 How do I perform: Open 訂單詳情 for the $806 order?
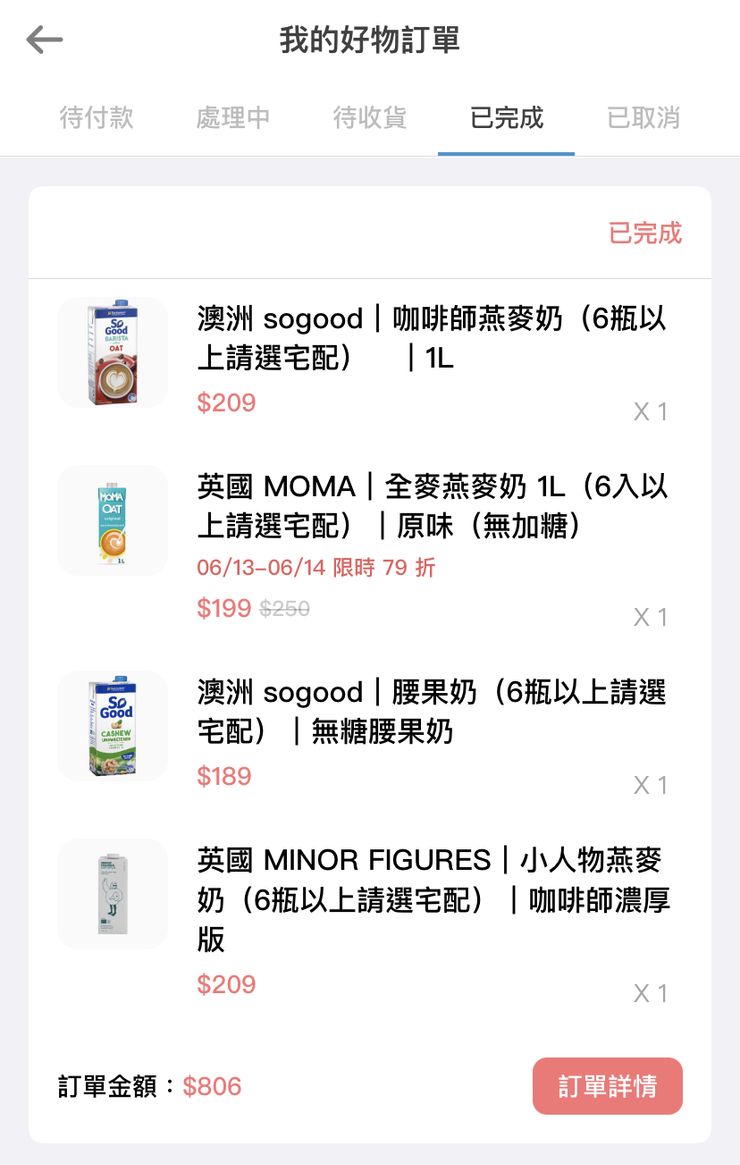coord(607,1086)
